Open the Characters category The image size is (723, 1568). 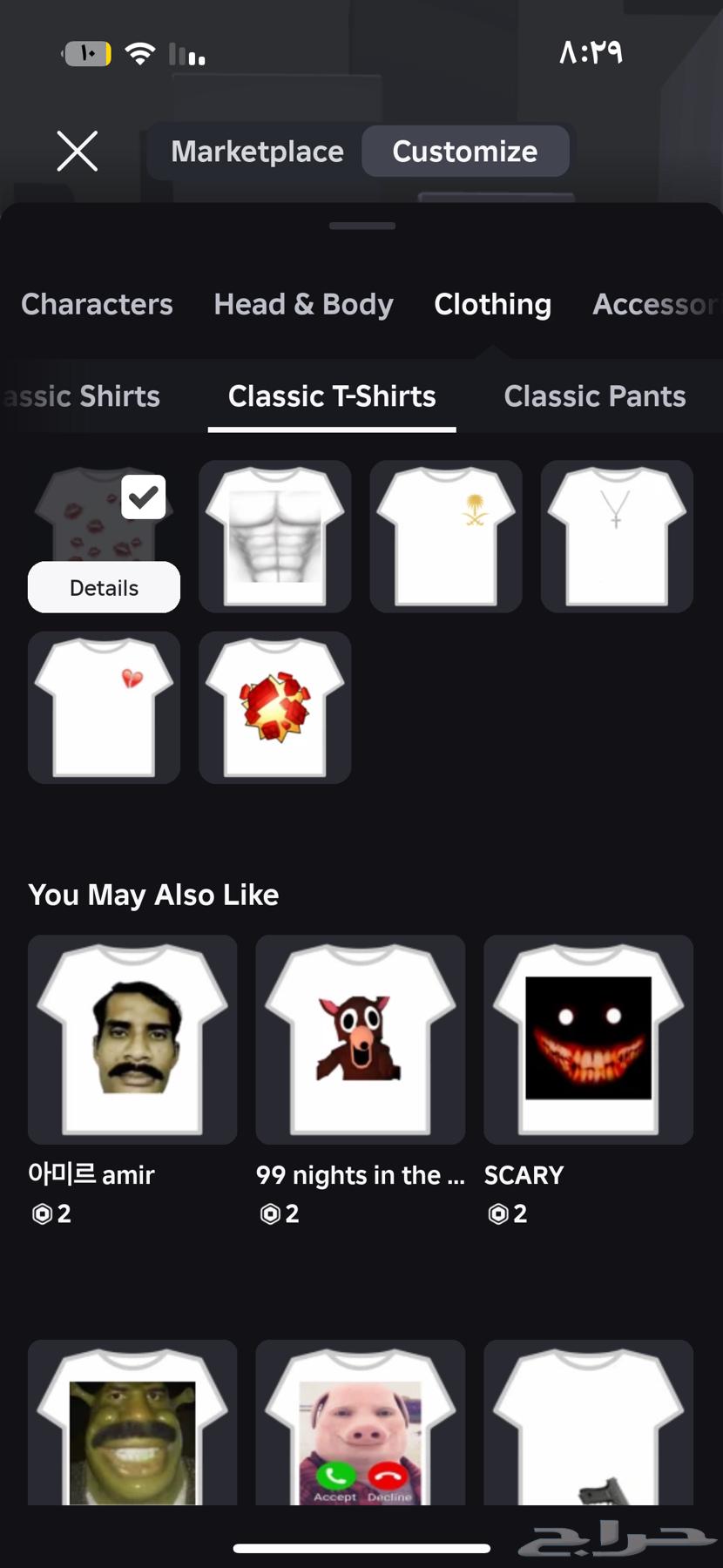[97, 304]
